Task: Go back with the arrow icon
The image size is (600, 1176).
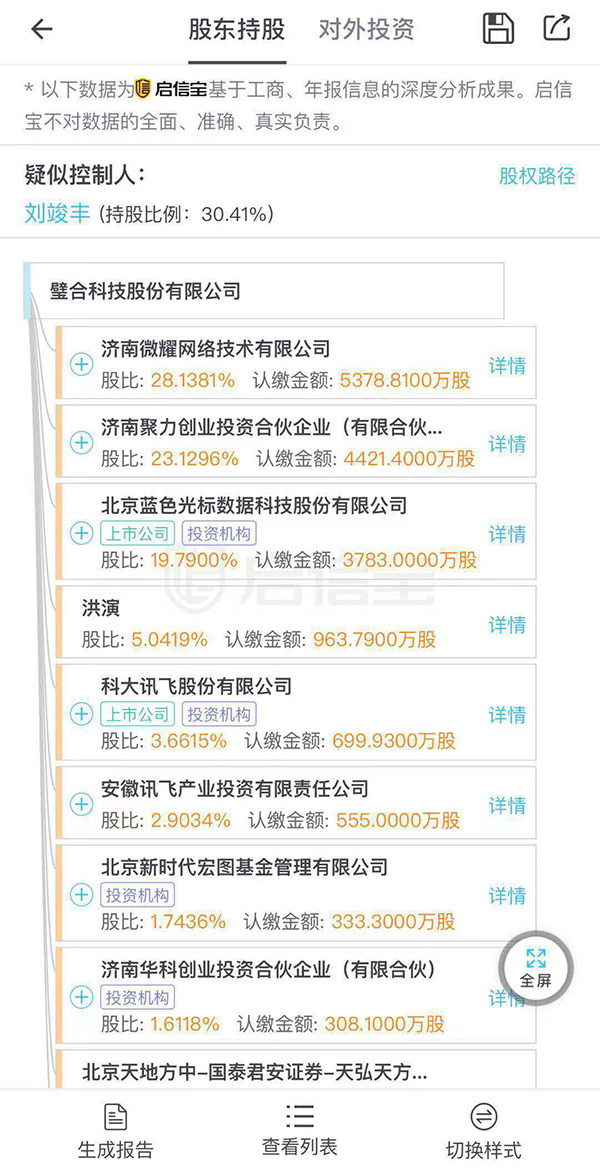Action: [x=42, y=29]
